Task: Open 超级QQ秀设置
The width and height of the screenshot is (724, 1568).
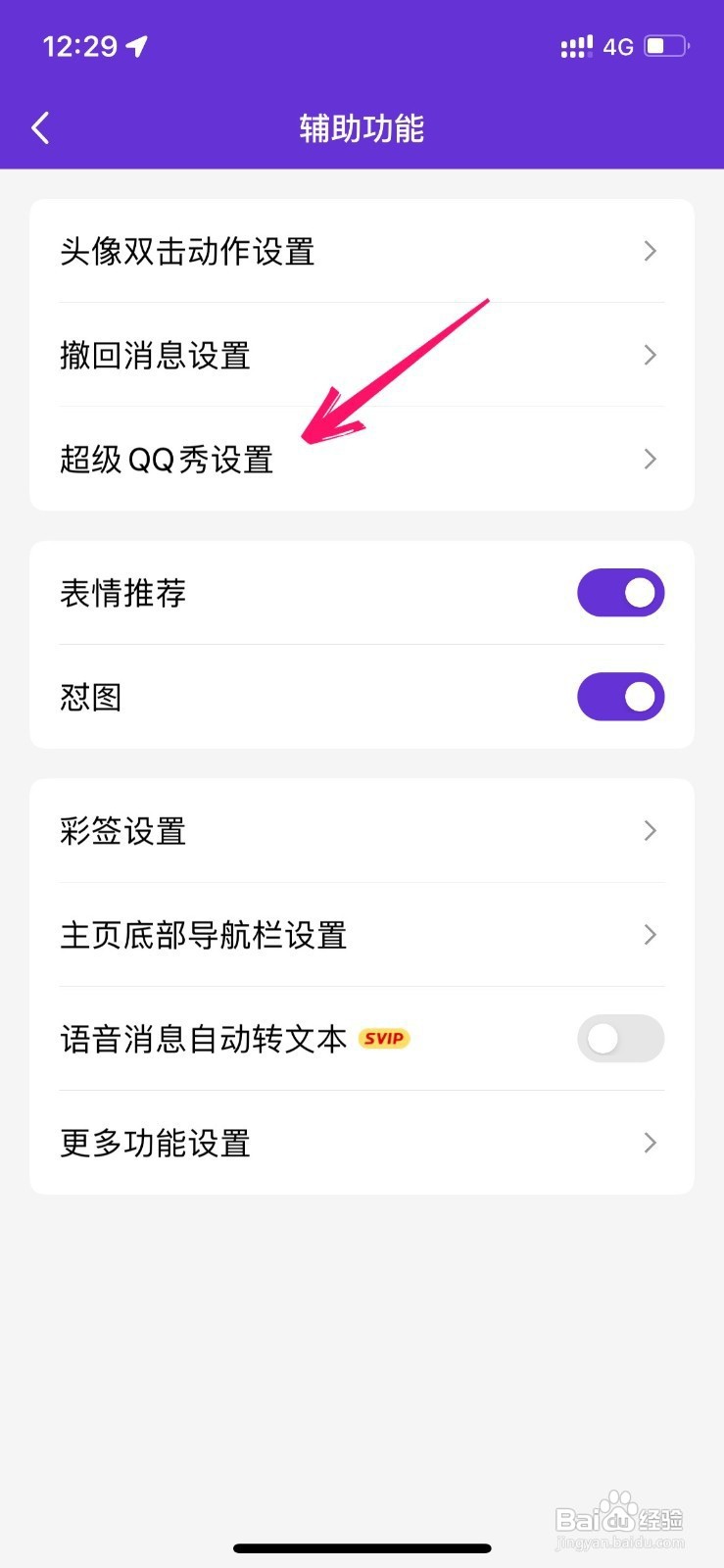Action: [x=362, y=459]
